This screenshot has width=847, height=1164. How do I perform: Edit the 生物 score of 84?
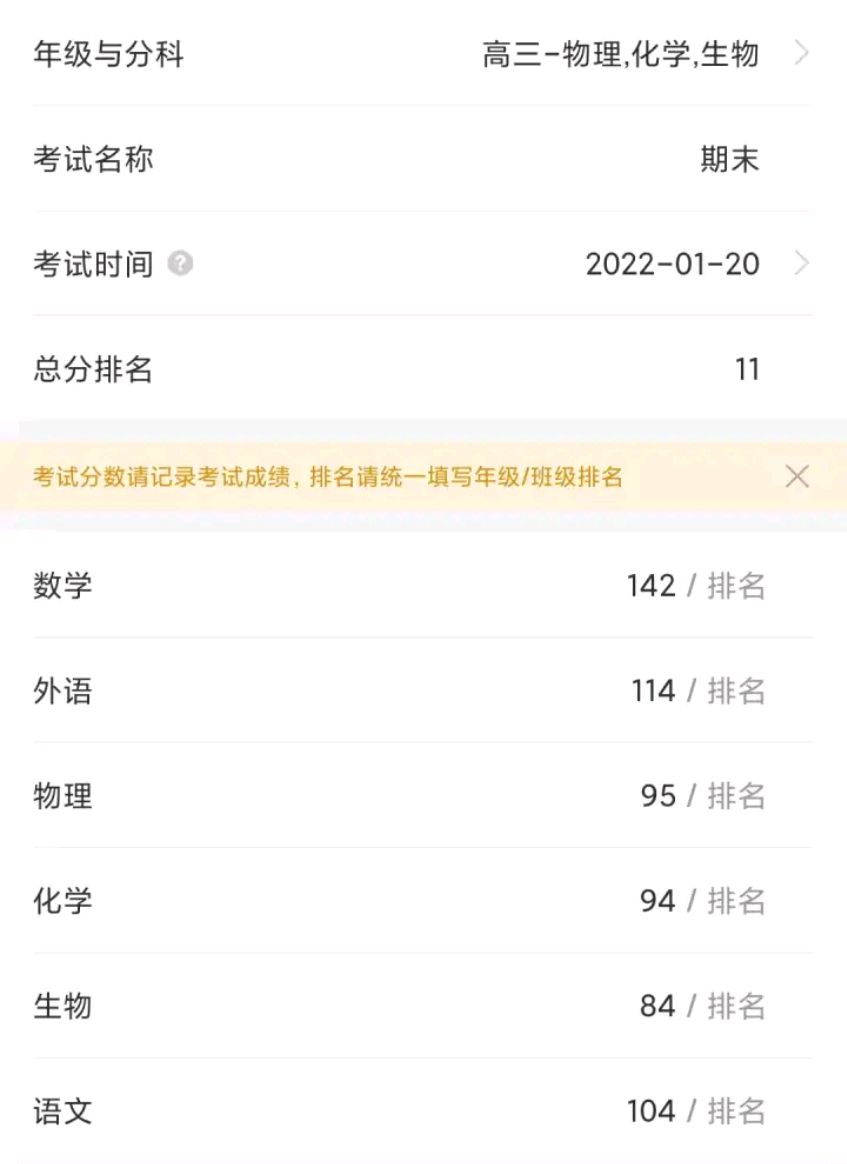click(x=657, y=1007)
